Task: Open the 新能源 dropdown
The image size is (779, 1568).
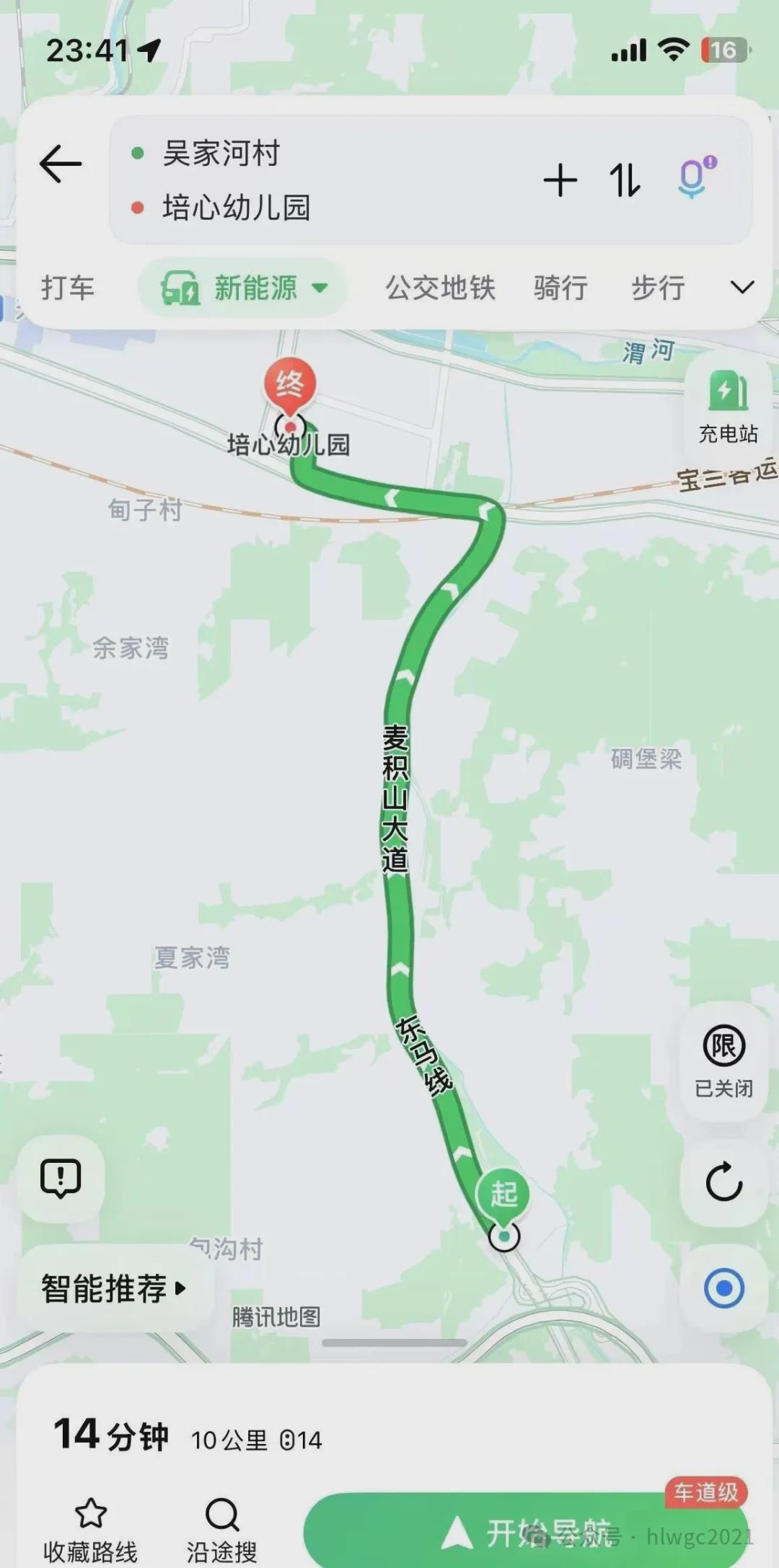Action: 243,288
